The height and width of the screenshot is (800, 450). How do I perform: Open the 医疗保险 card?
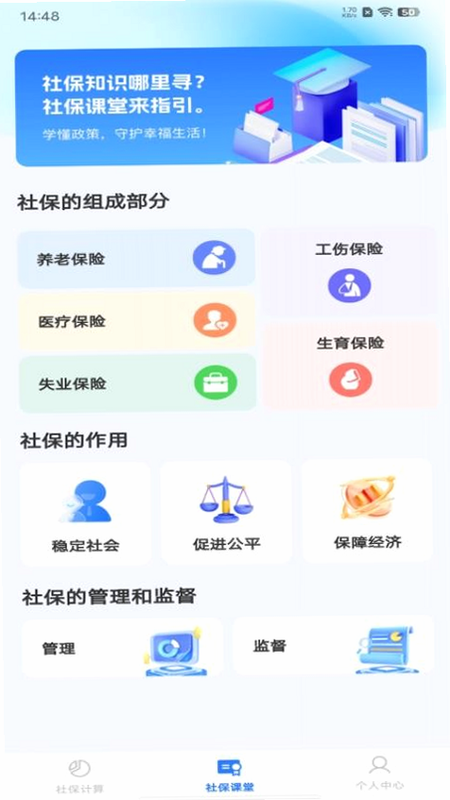tap(137, 321)
